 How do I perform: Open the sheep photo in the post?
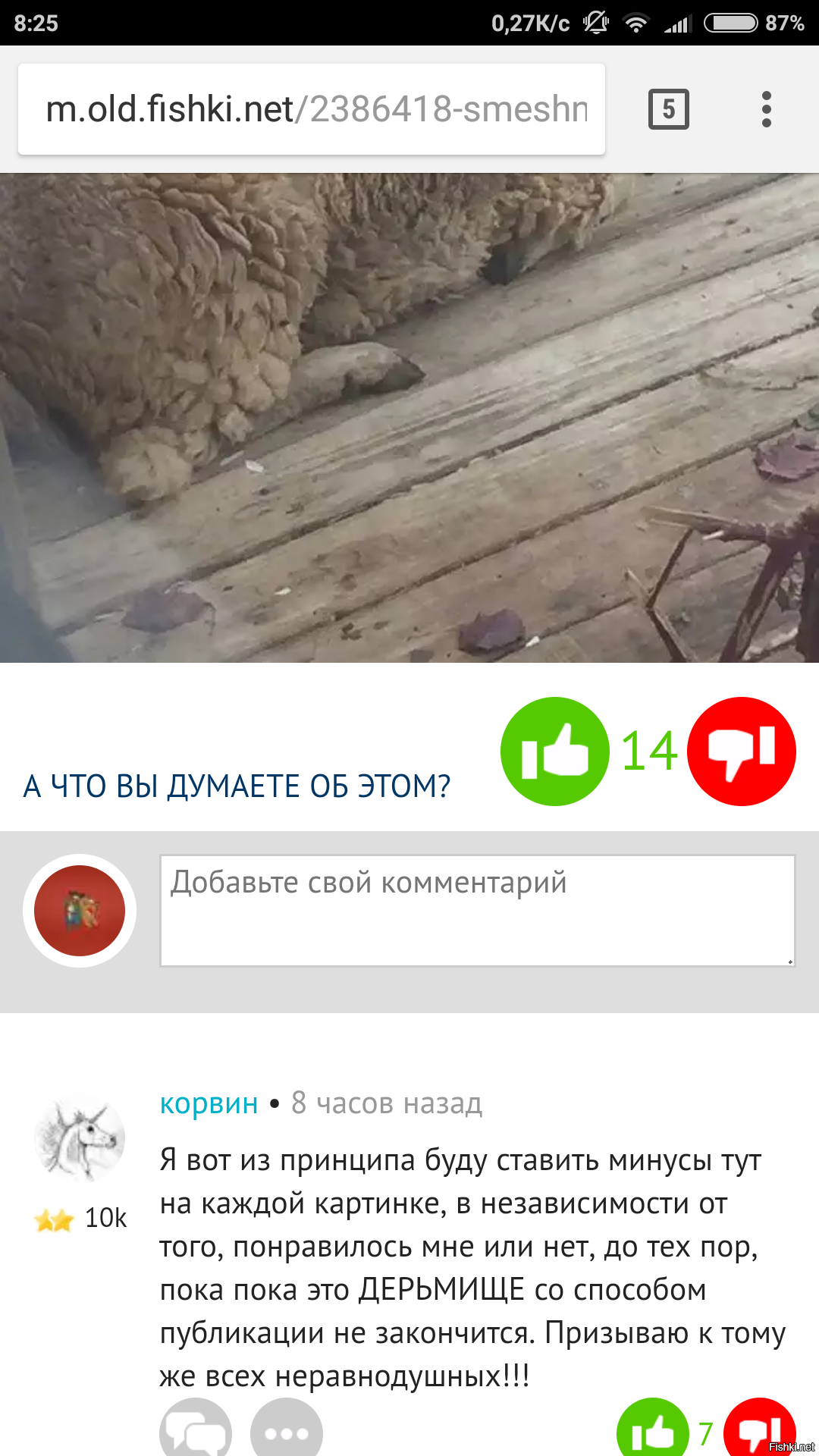click(409, 417)
